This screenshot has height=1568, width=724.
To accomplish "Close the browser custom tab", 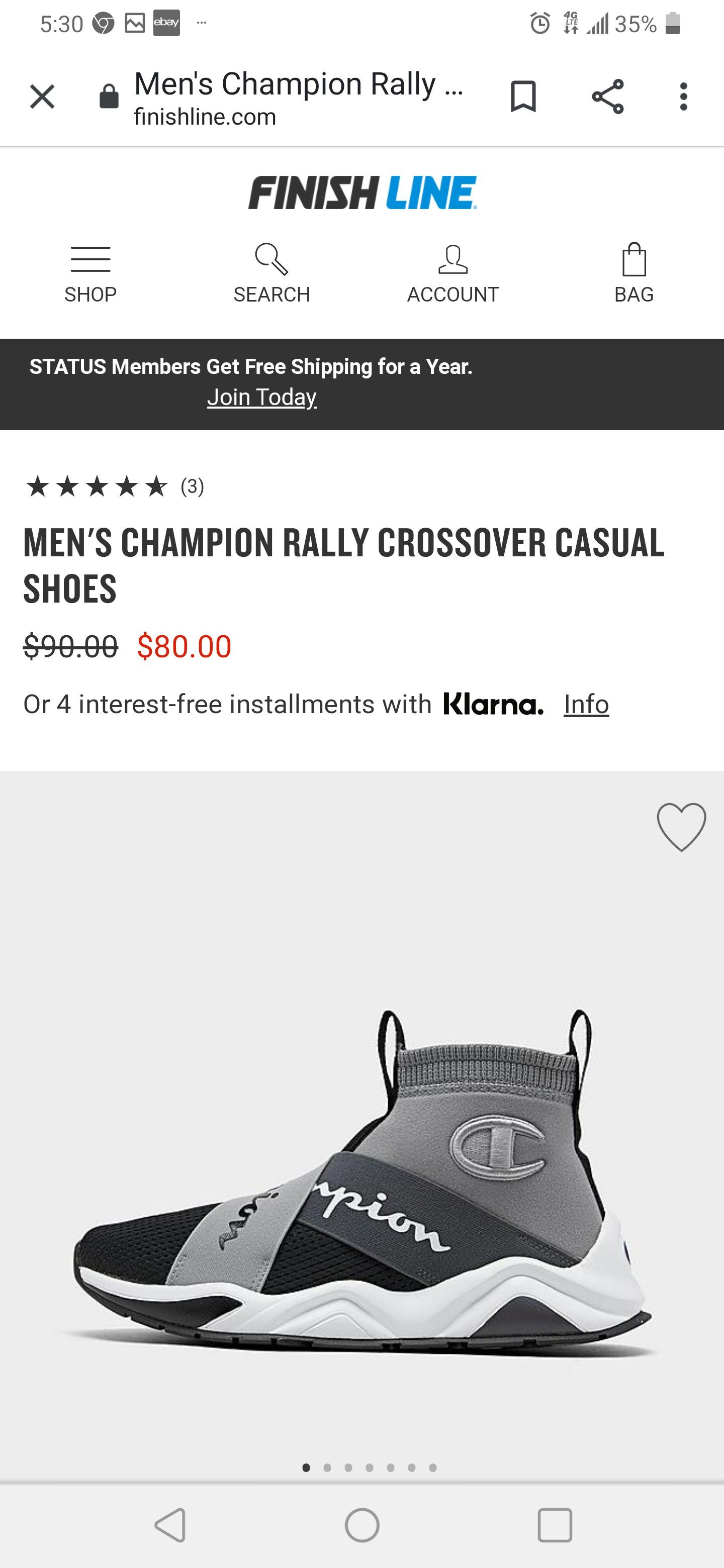I will click(42, 96).
